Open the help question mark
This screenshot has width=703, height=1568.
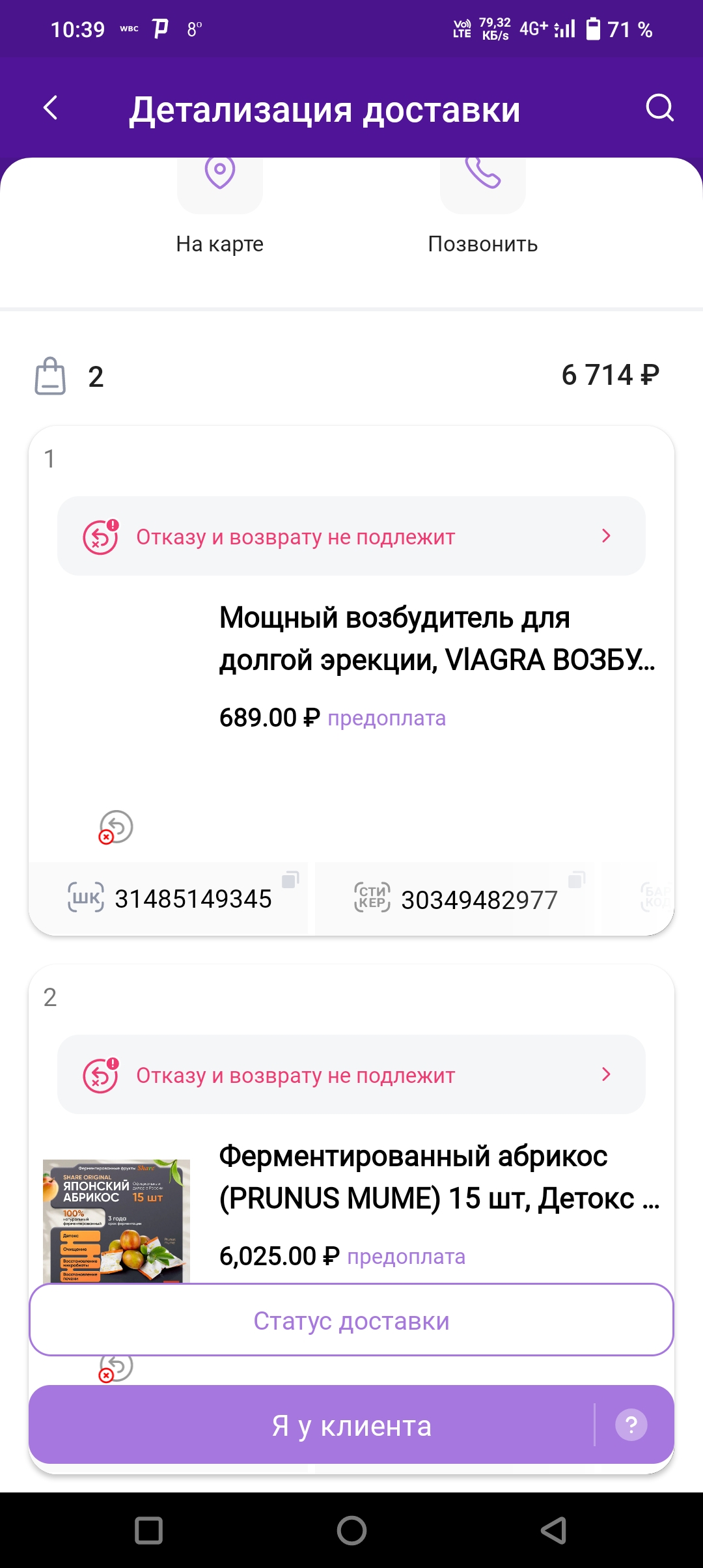[x=631, y=1425]
